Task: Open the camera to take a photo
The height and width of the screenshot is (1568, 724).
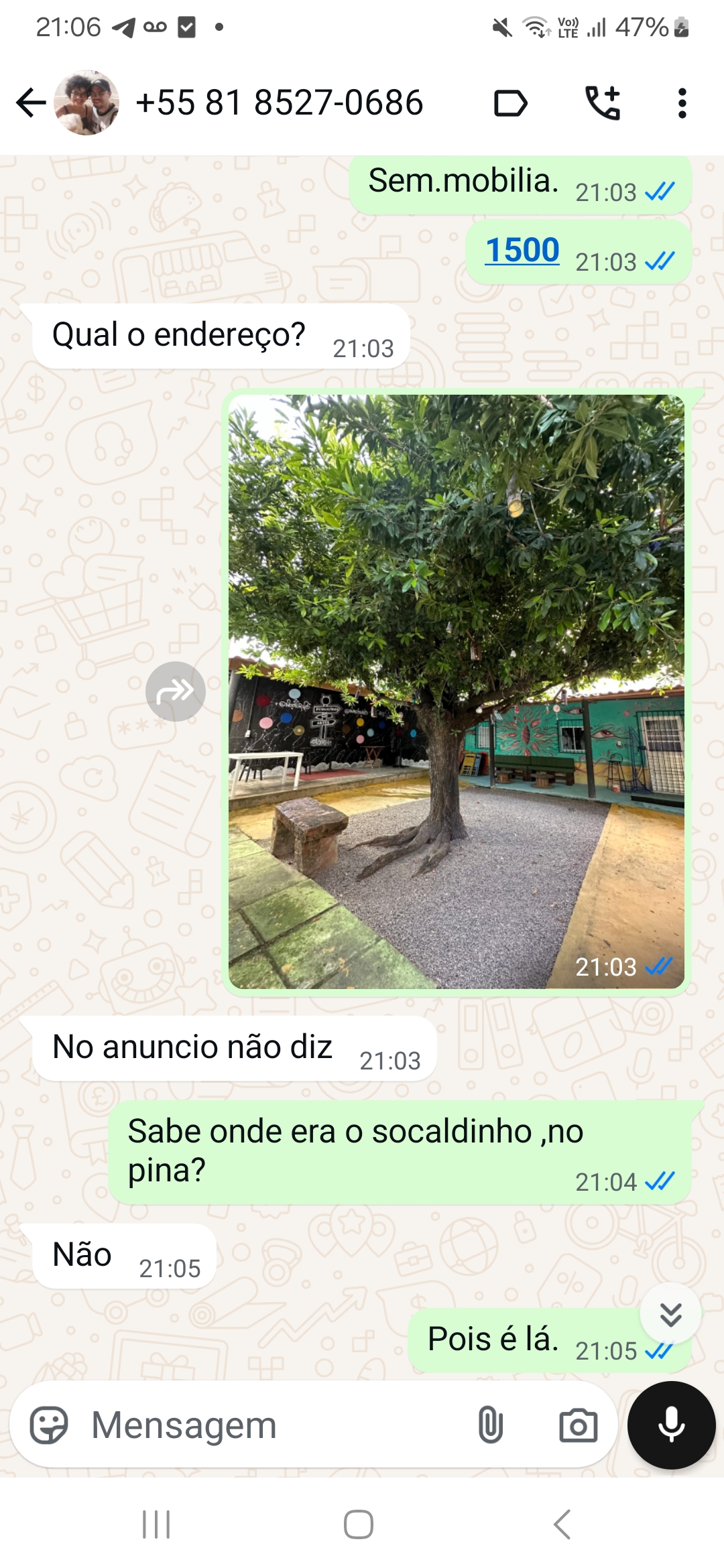Action: 578,1425
